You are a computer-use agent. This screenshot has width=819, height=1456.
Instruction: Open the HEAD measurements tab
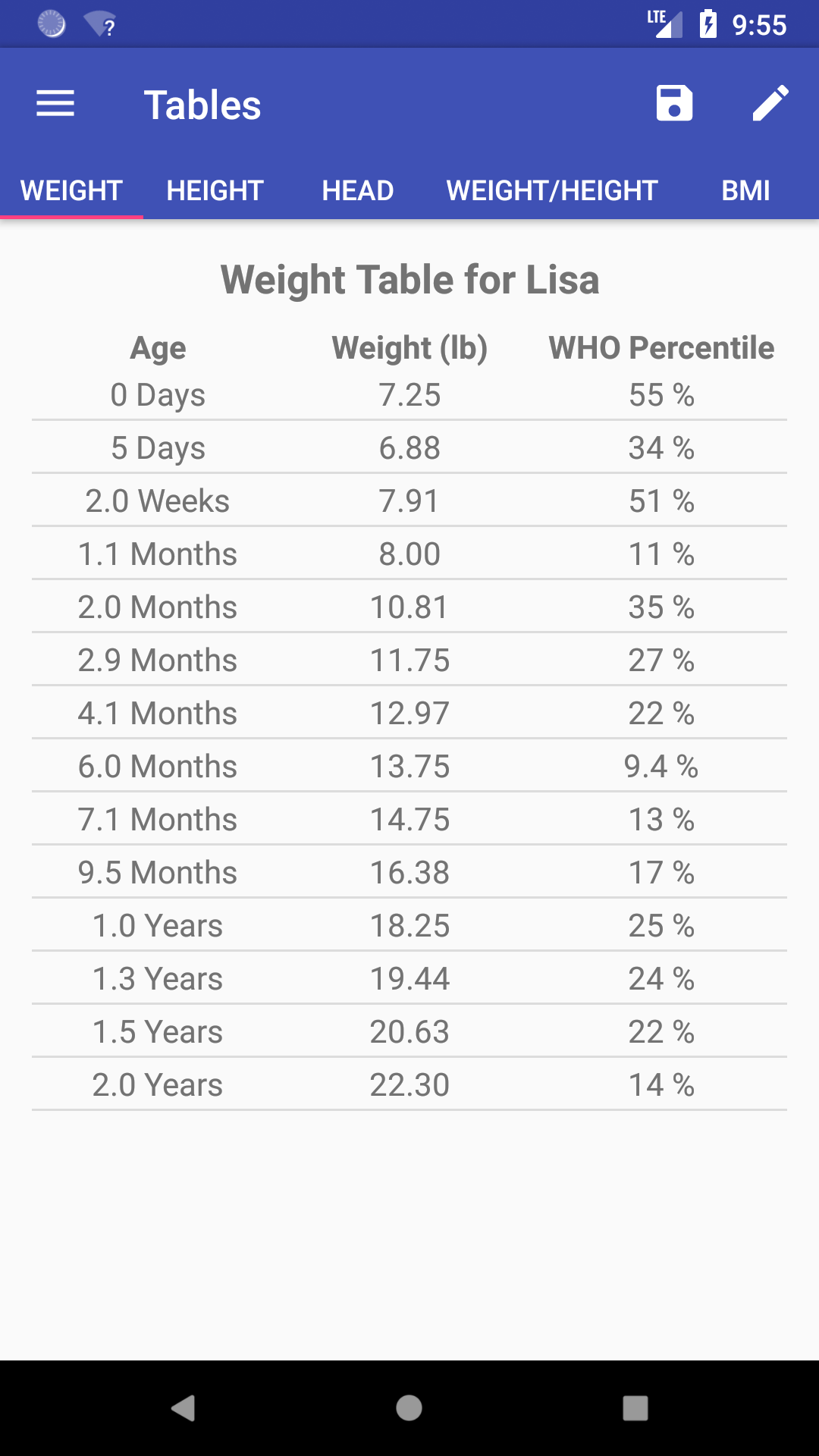coord(357,190)
